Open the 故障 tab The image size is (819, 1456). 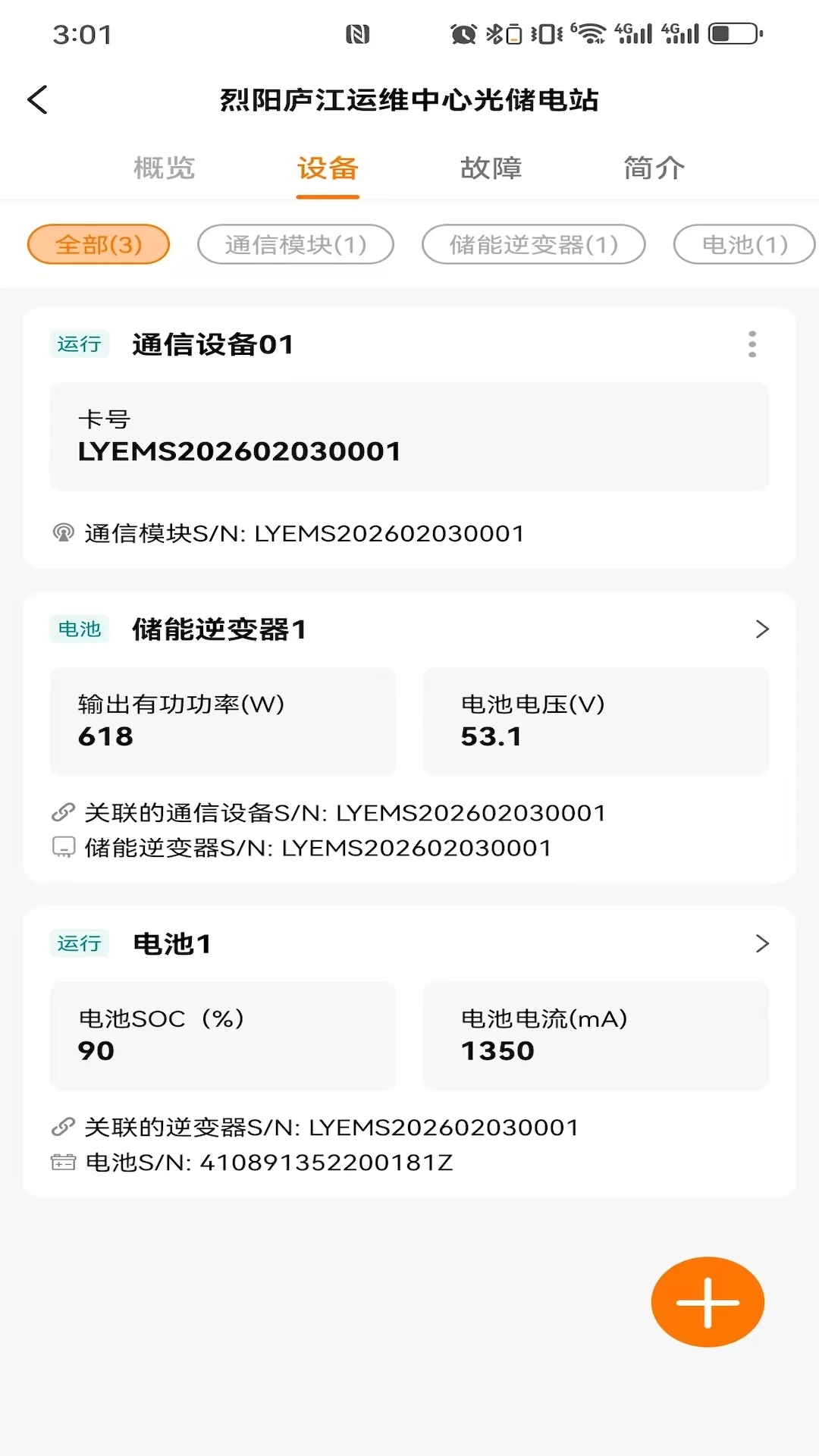pos(491,168)
